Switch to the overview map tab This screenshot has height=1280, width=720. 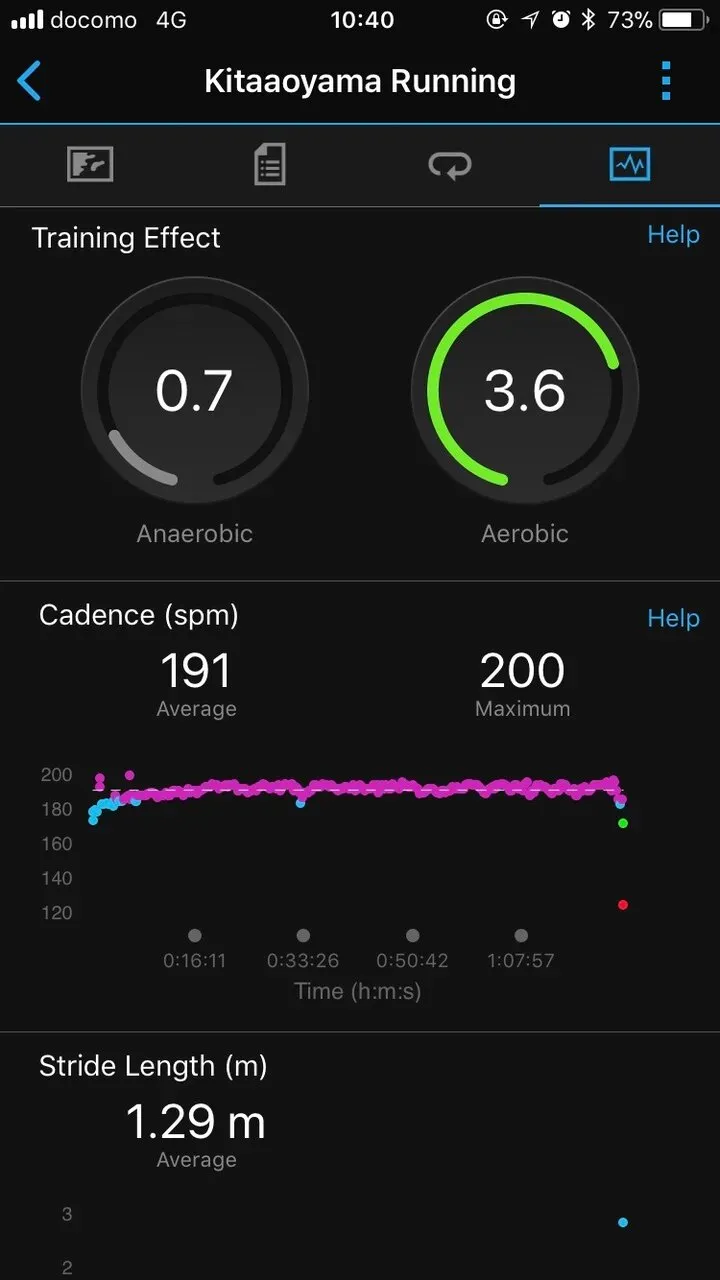pos(90,164)
